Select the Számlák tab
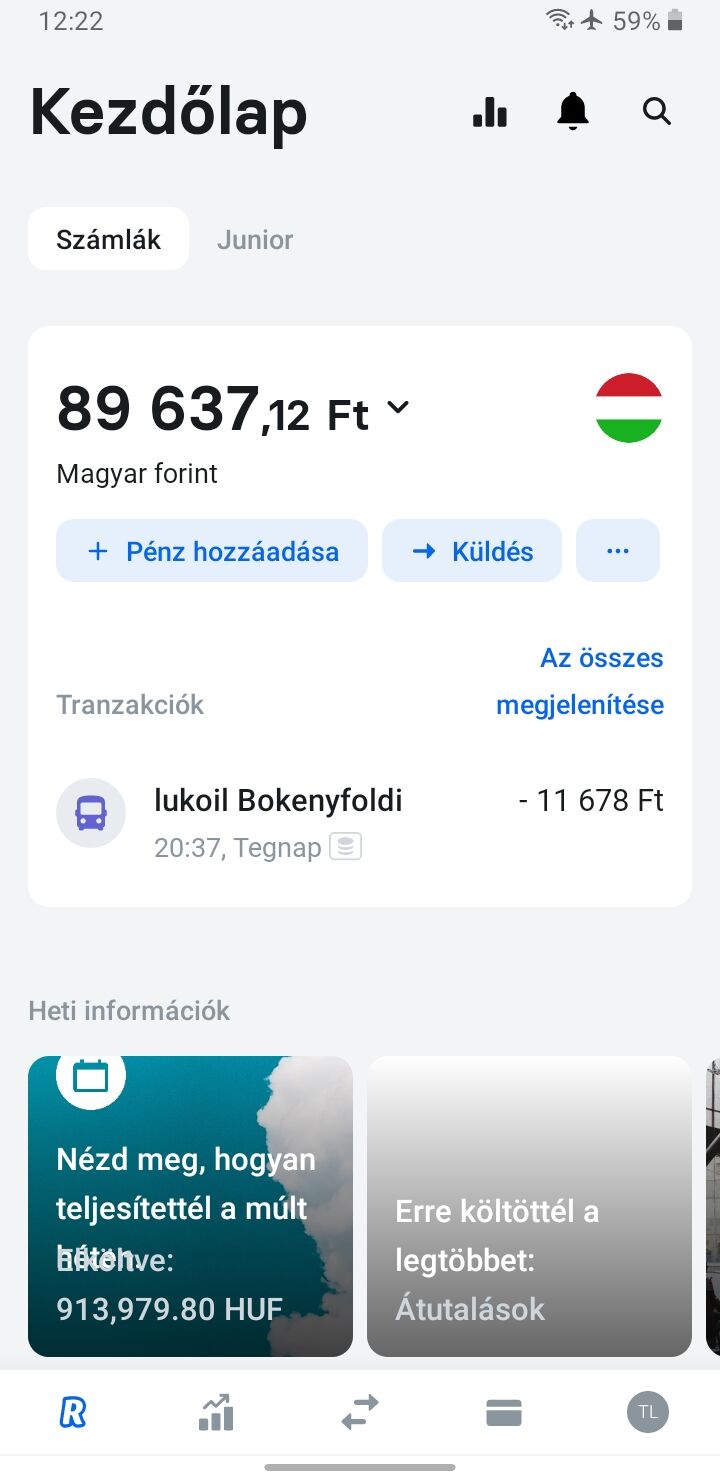Image resolution: width=720 pixels, height=1480 pixels. (x=108, y=240)
